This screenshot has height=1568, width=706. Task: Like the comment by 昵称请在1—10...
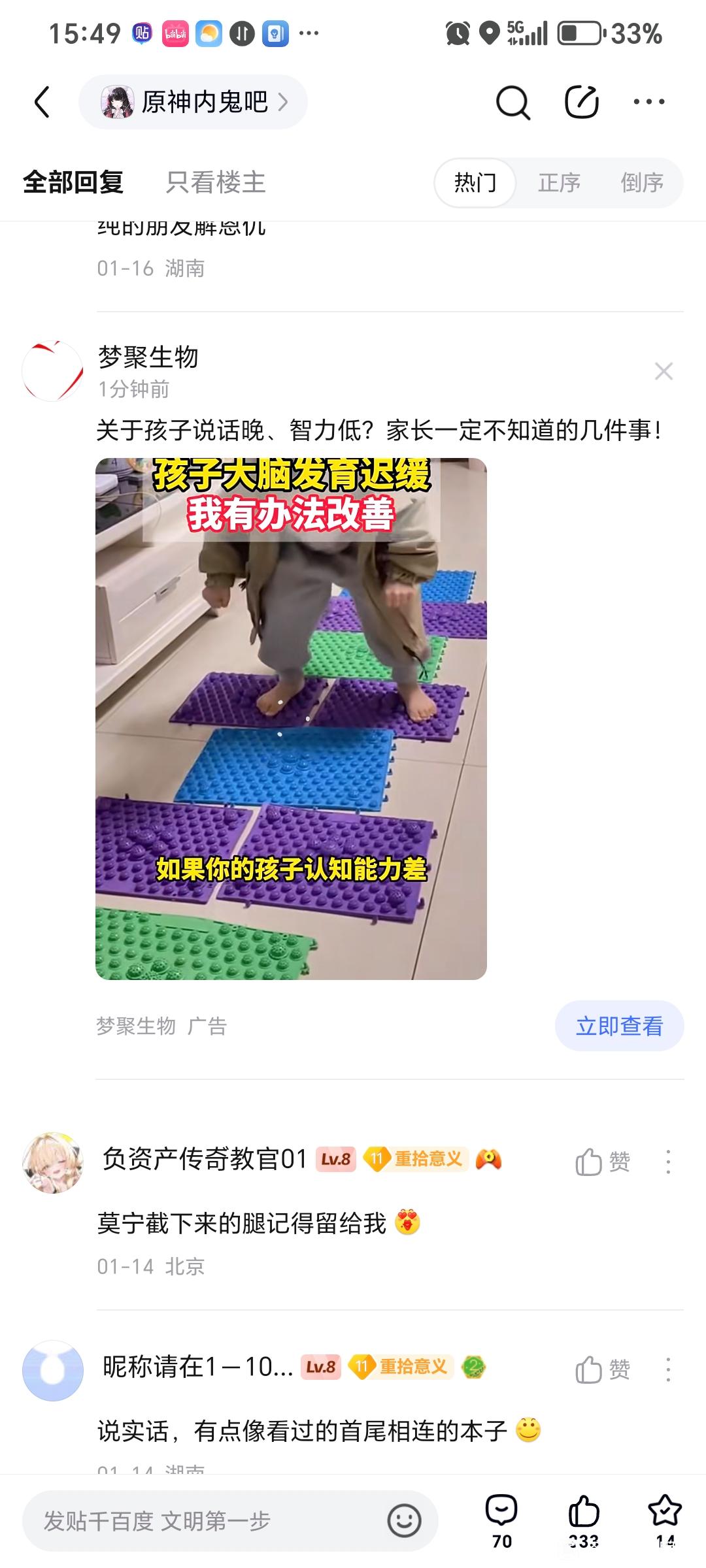pyautogui.click(x=602, y=1369)
